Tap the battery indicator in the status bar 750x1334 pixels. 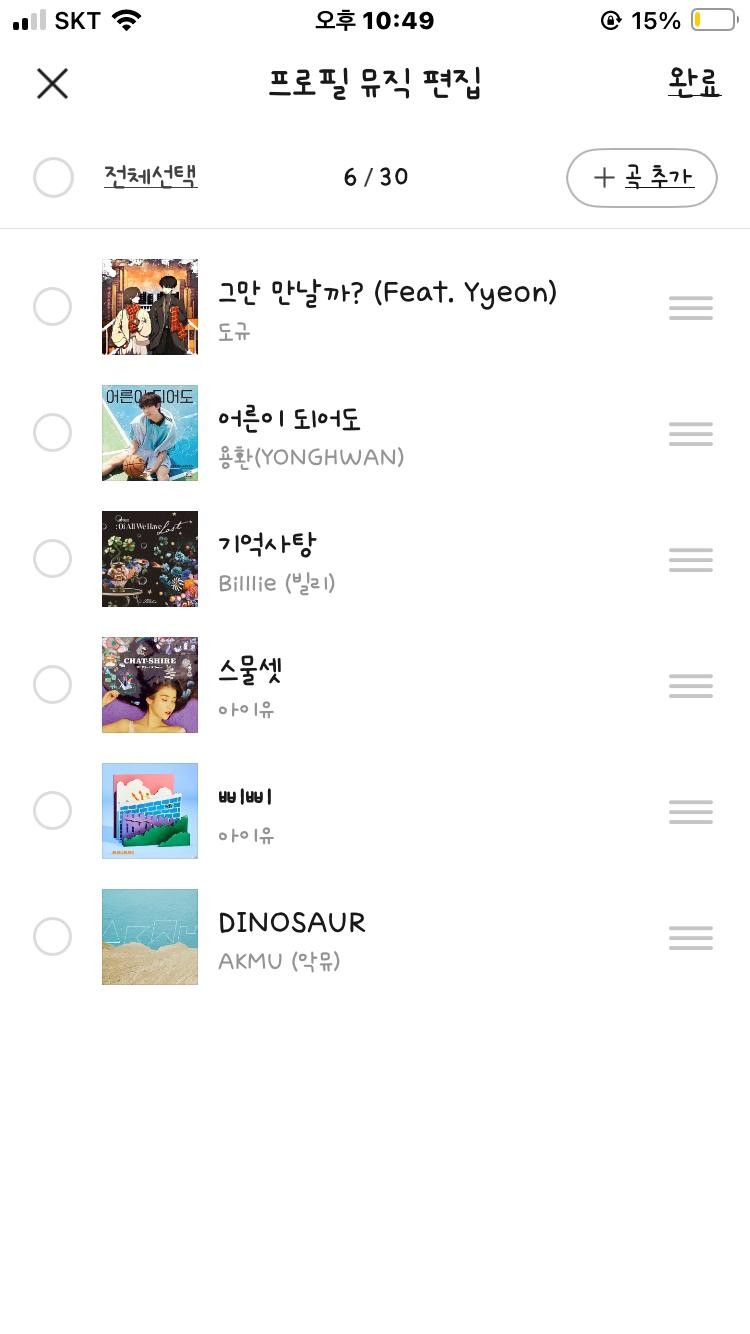[712, 18]
